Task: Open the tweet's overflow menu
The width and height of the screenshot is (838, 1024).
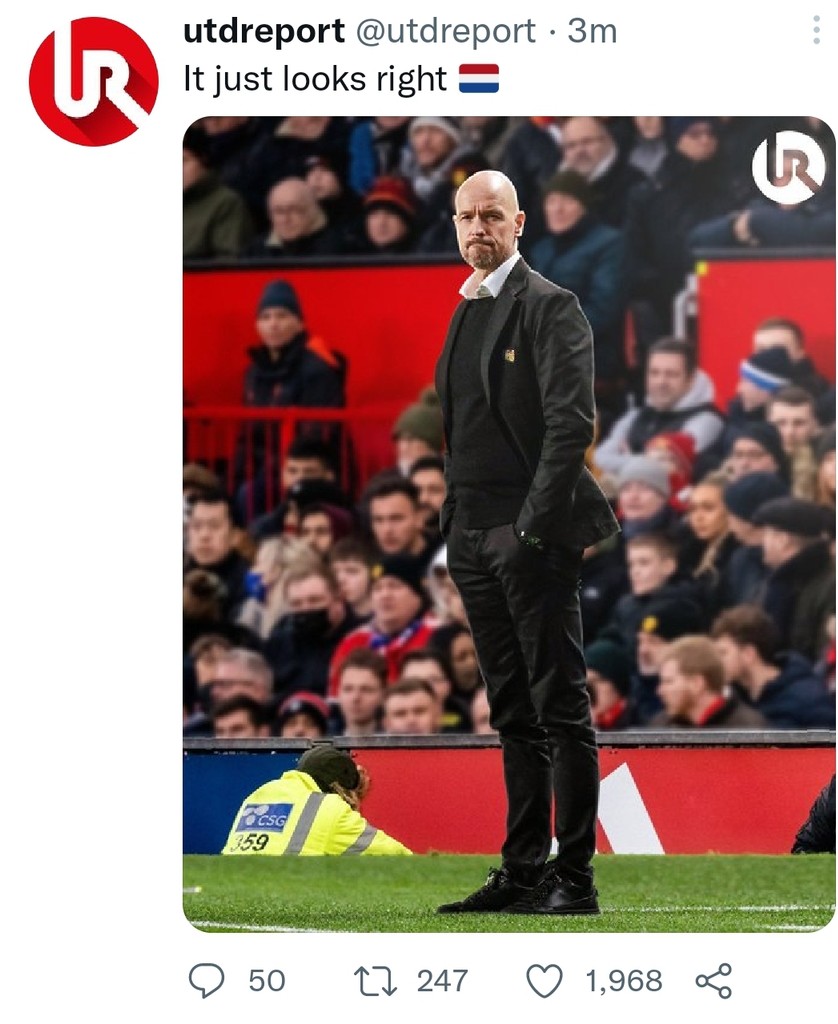Action: click(x=817, y=33)
